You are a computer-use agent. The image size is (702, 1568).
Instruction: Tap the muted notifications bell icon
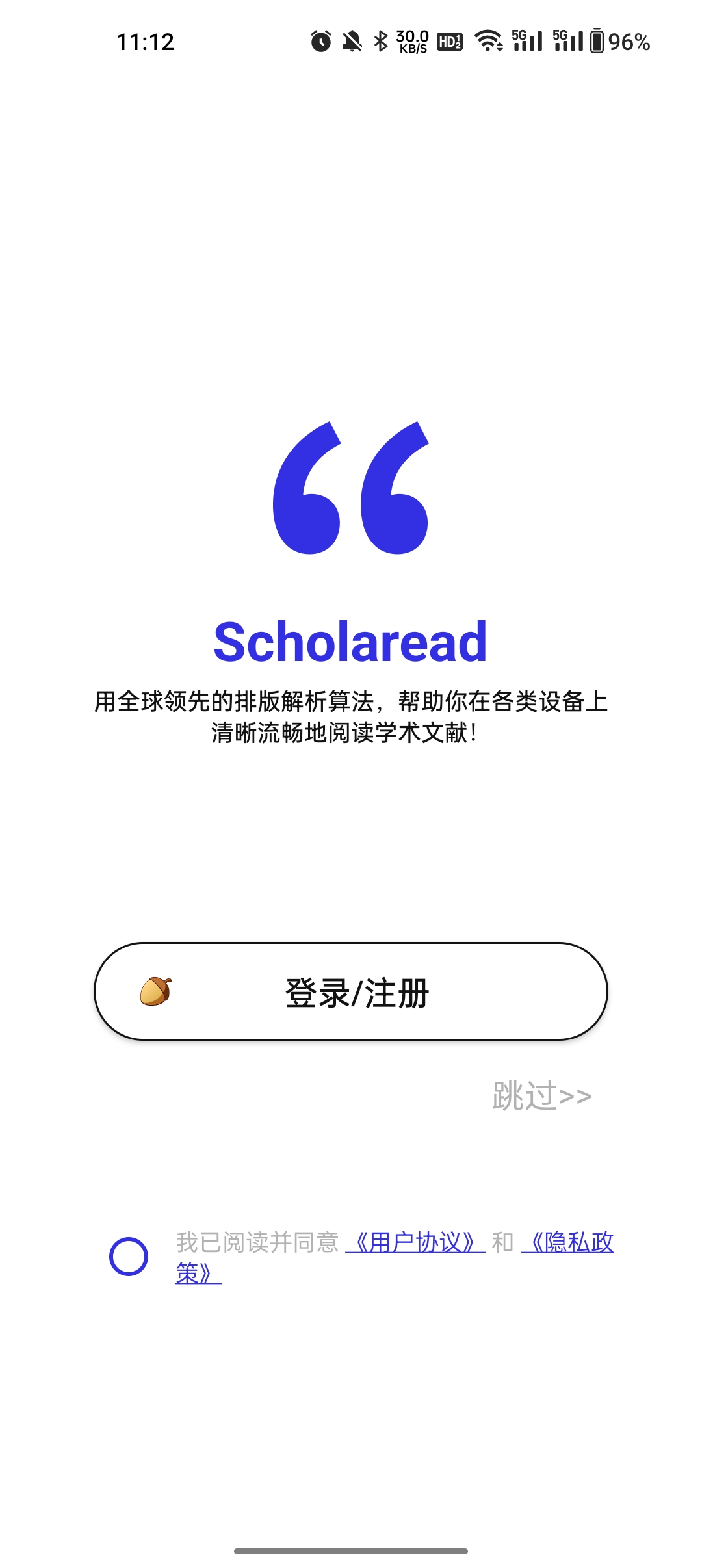[352, 41]
